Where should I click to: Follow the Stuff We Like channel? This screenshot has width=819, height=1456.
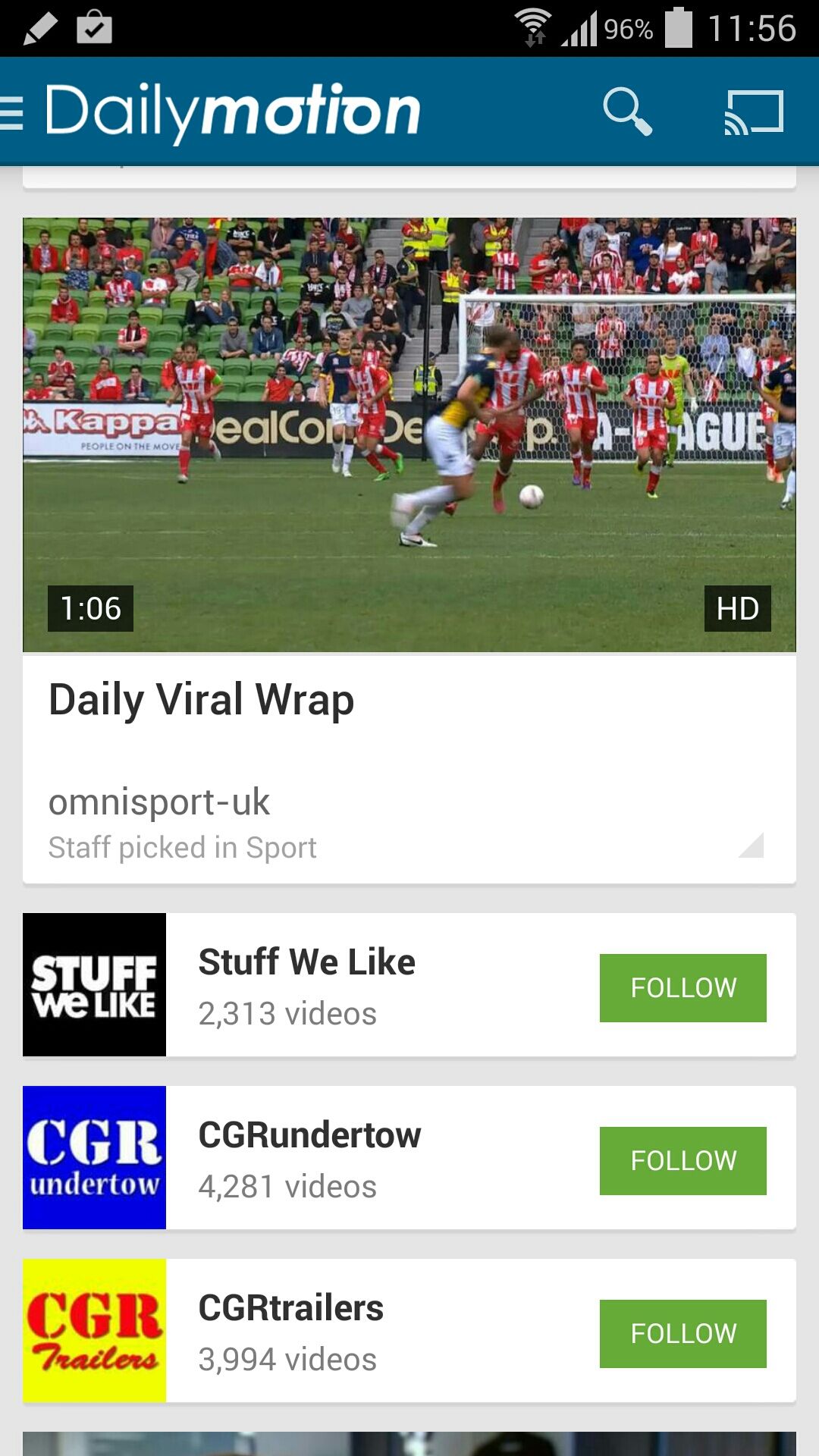(682, 987)
